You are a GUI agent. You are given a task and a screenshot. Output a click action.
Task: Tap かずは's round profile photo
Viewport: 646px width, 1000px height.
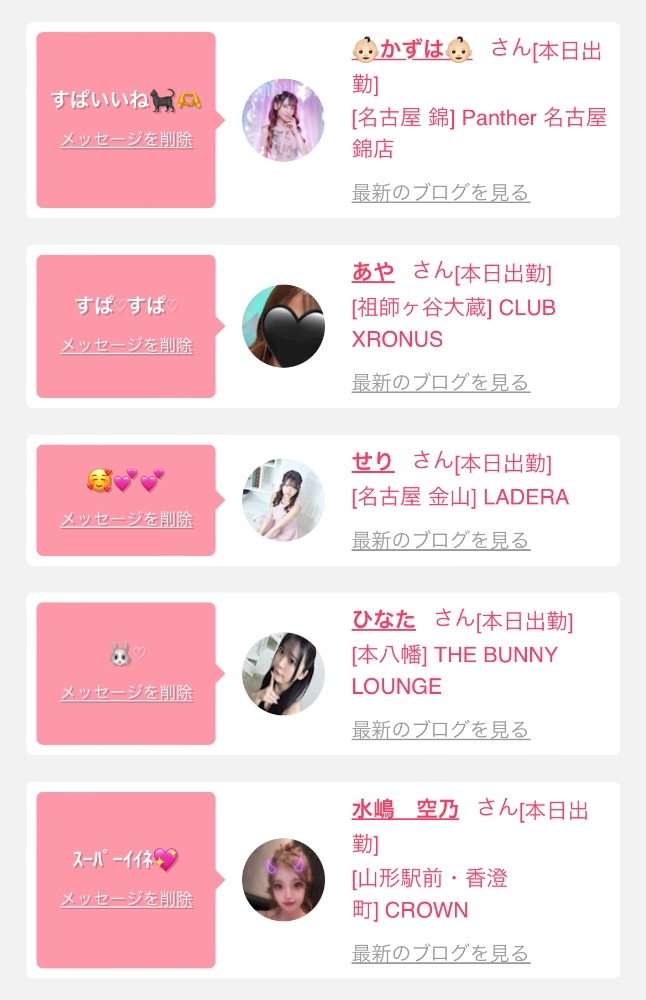coord(283,120)
